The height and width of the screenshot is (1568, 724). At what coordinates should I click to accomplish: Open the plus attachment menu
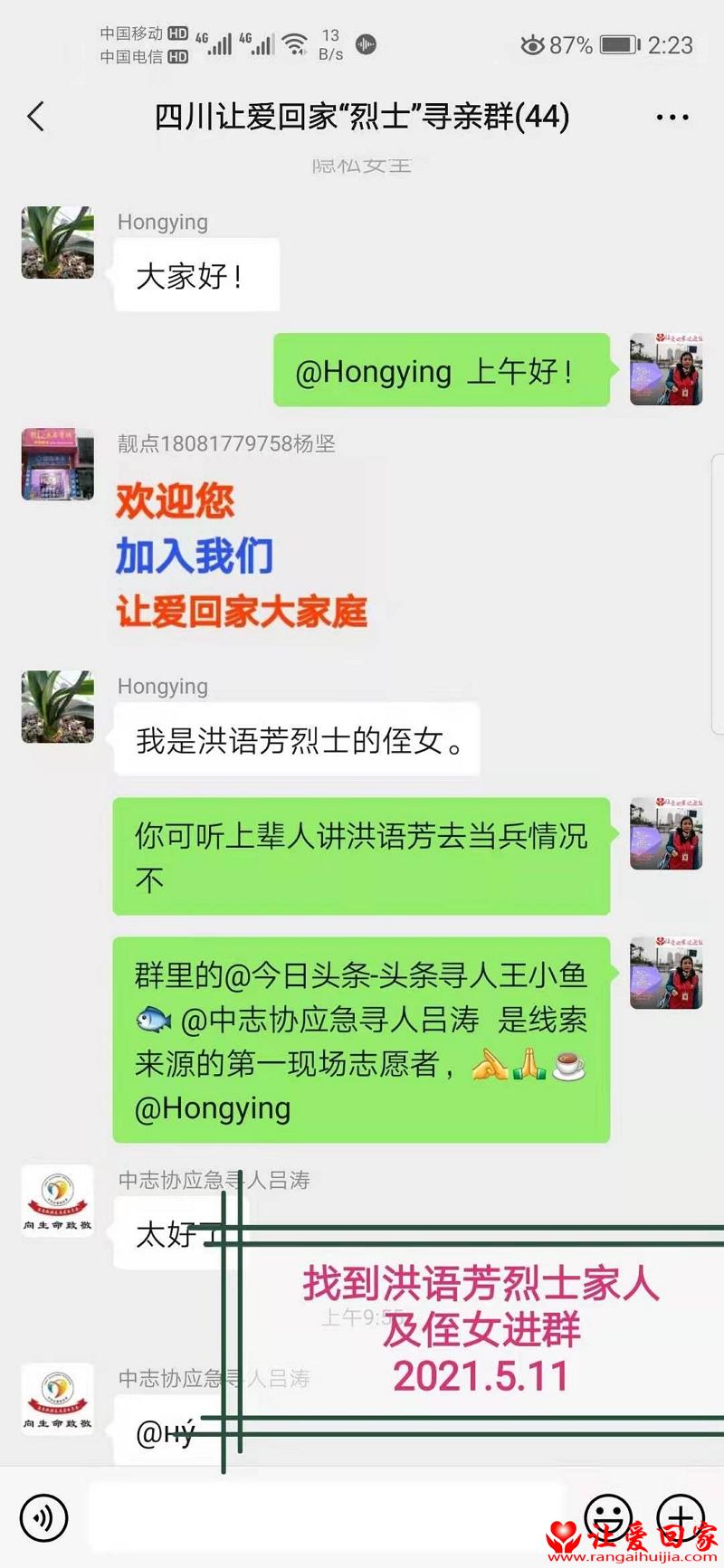click(x=680, y=1517)
